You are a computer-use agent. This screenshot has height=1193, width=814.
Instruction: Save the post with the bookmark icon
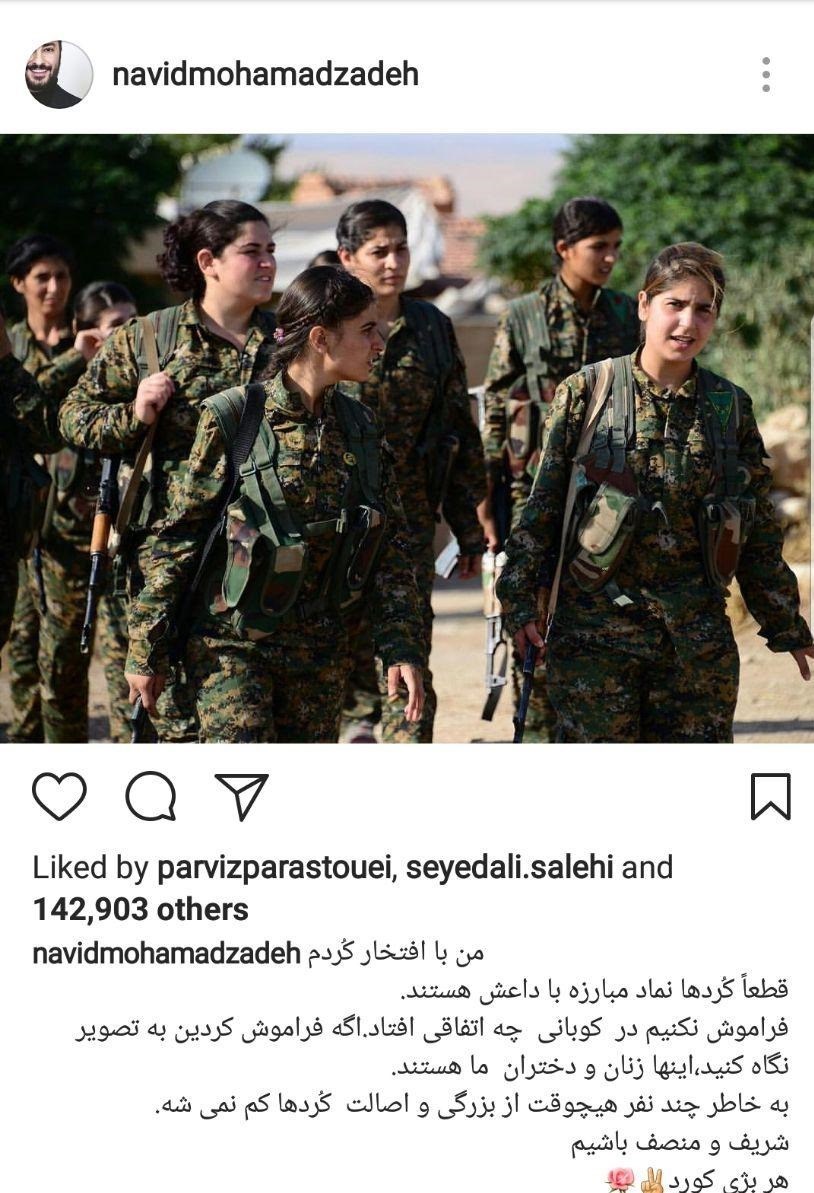pos(770,797)
